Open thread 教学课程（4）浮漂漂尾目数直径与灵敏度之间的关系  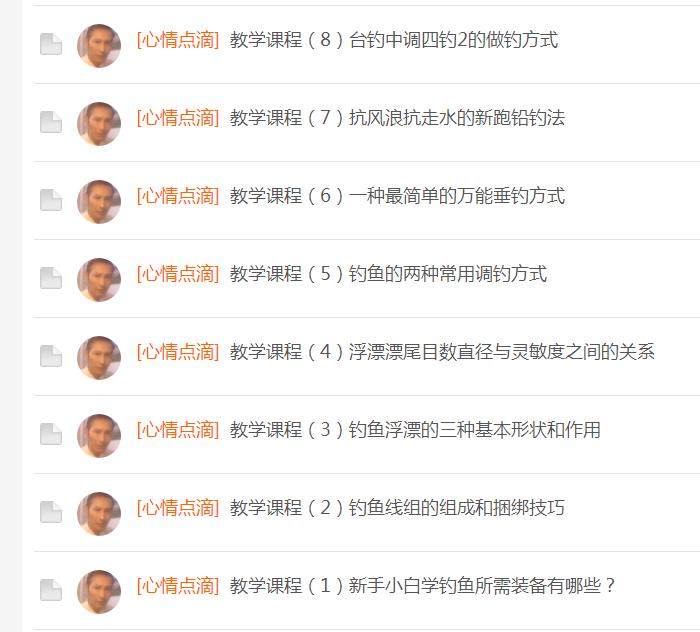(x=442, y=353)
